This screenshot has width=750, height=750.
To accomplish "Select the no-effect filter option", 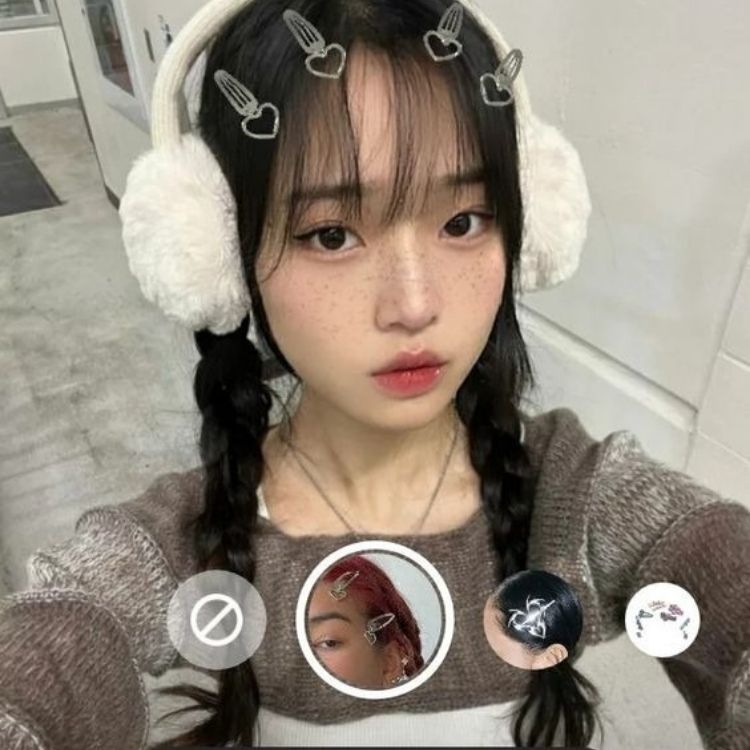I will coord(216,620).
